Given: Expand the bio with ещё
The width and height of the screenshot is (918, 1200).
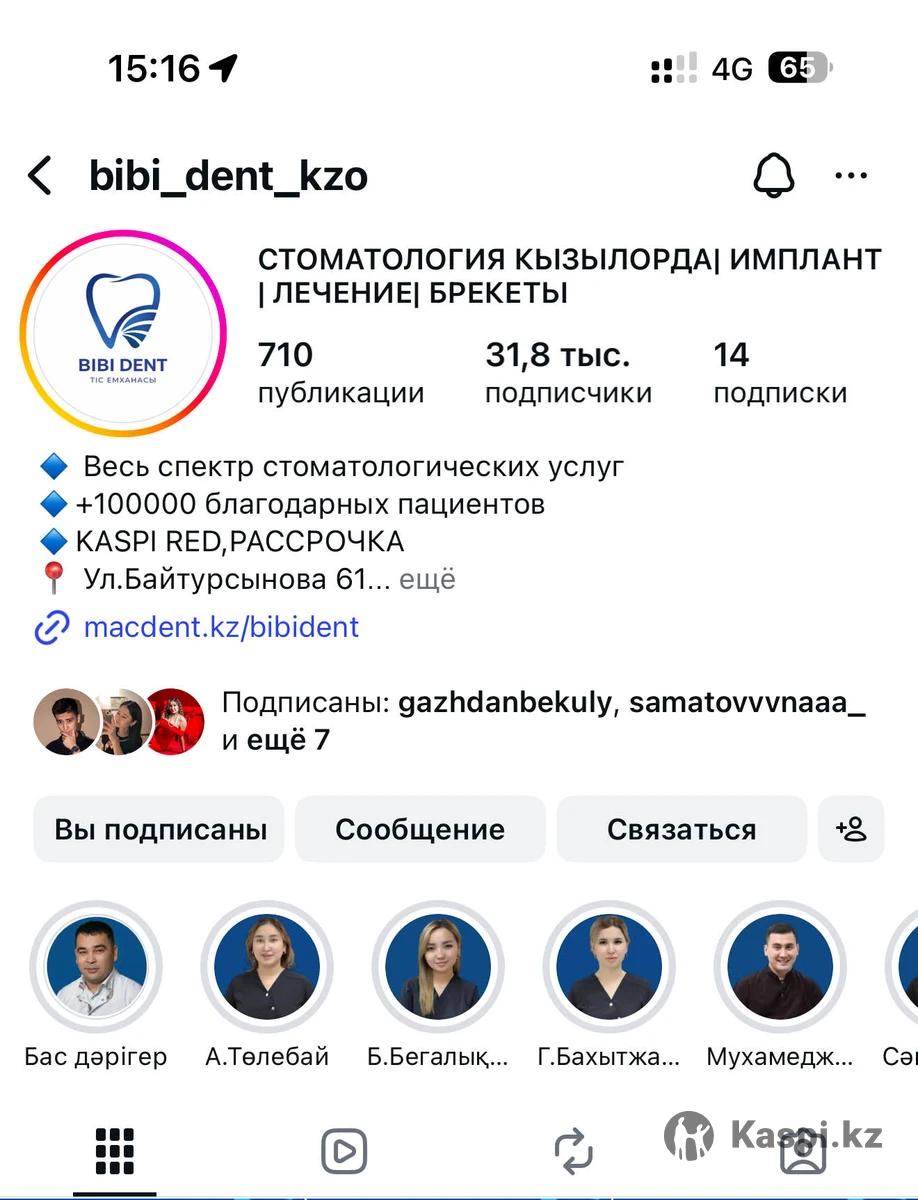Looking at the screenshot, I should coord(427,579).
